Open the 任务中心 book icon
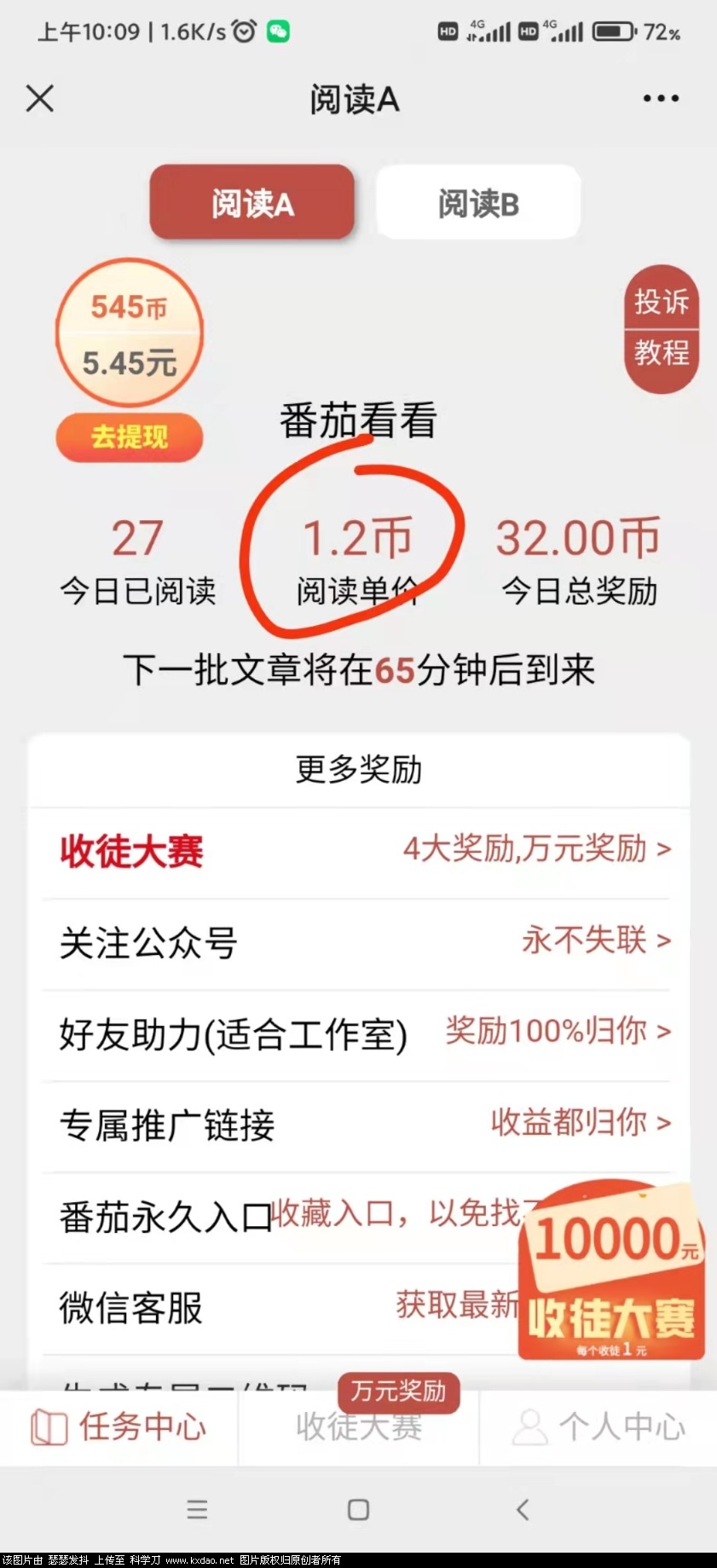The image size is (717, 1568). click(49, 1428)
